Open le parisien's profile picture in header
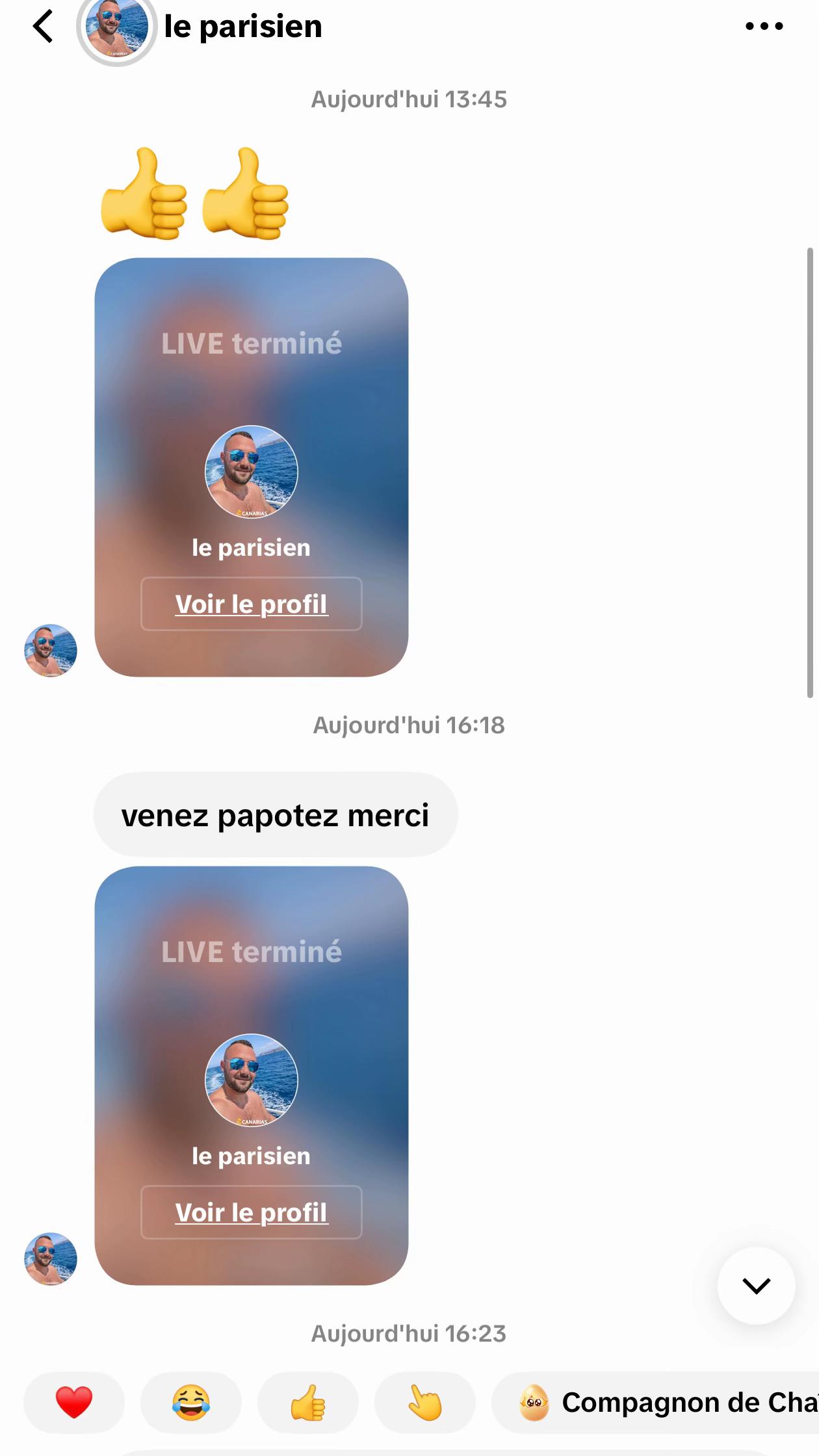This screenshot has width=819, height=1456. tap(117, 27)
